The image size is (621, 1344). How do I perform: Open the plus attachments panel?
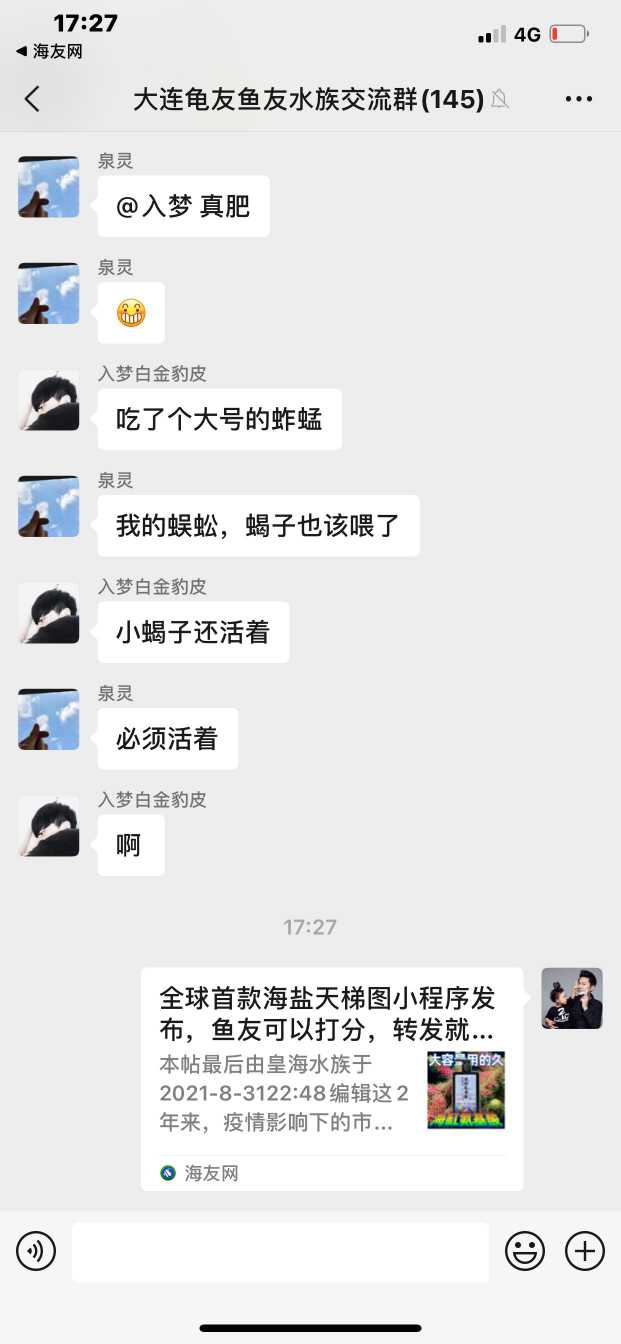pos(585,1251)
